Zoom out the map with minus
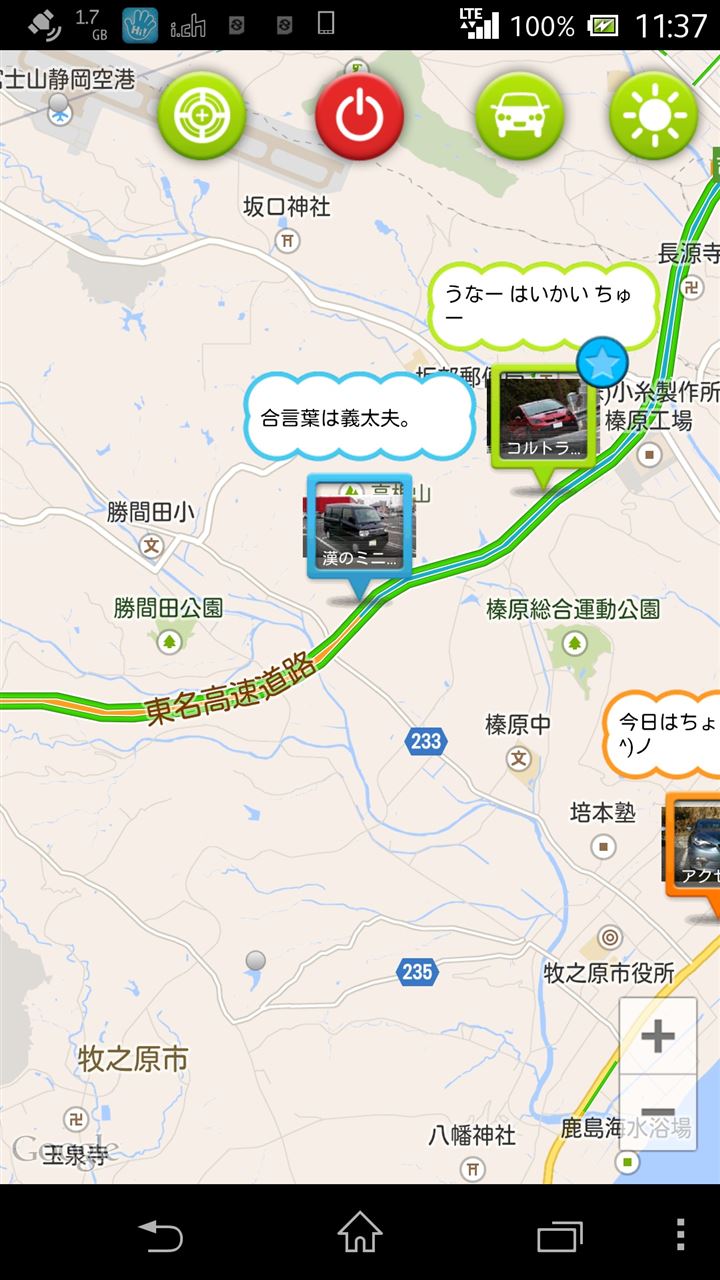The width and height of the screenshot is (720, 1280). pyautogui.click(x=657, y=1112)
